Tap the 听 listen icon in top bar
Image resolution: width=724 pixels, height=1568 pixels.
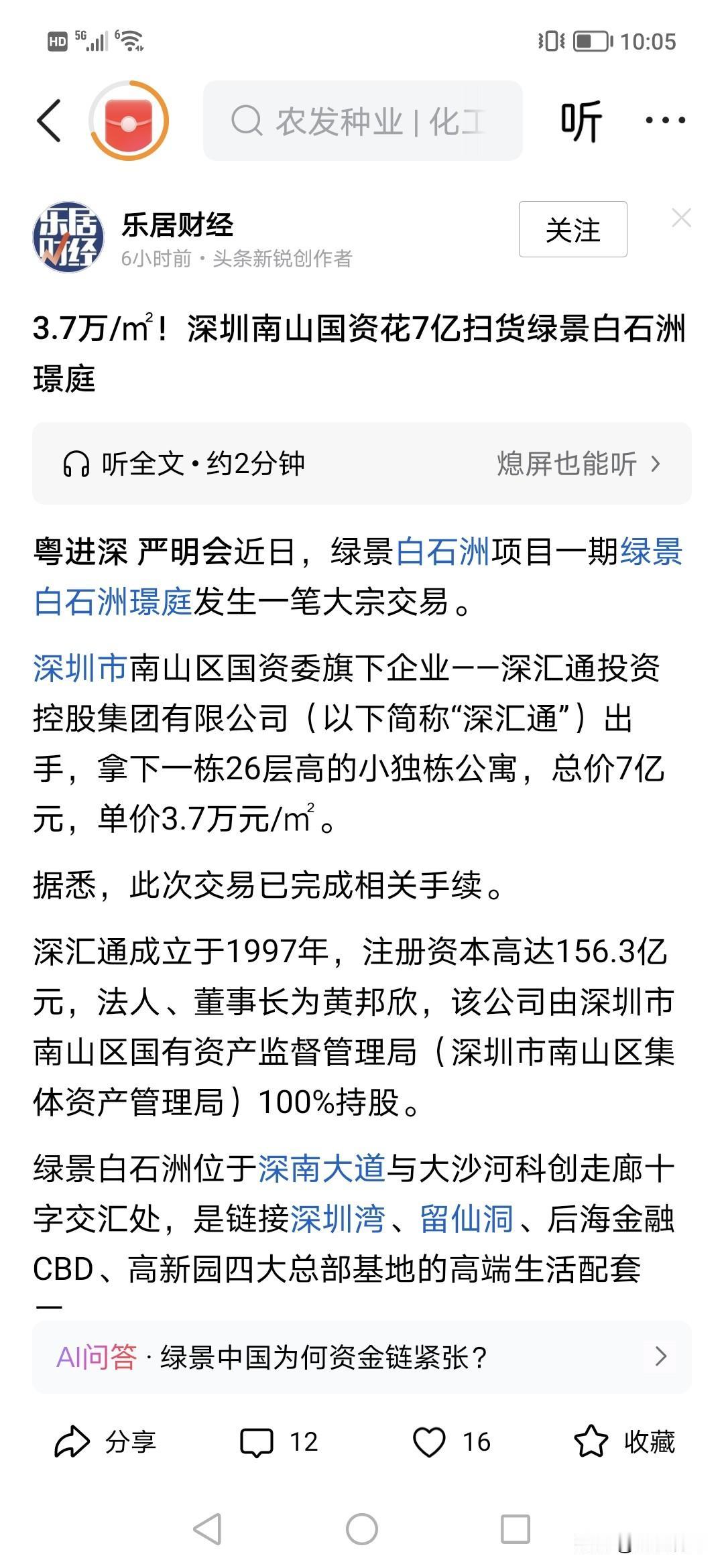point(582,121)
